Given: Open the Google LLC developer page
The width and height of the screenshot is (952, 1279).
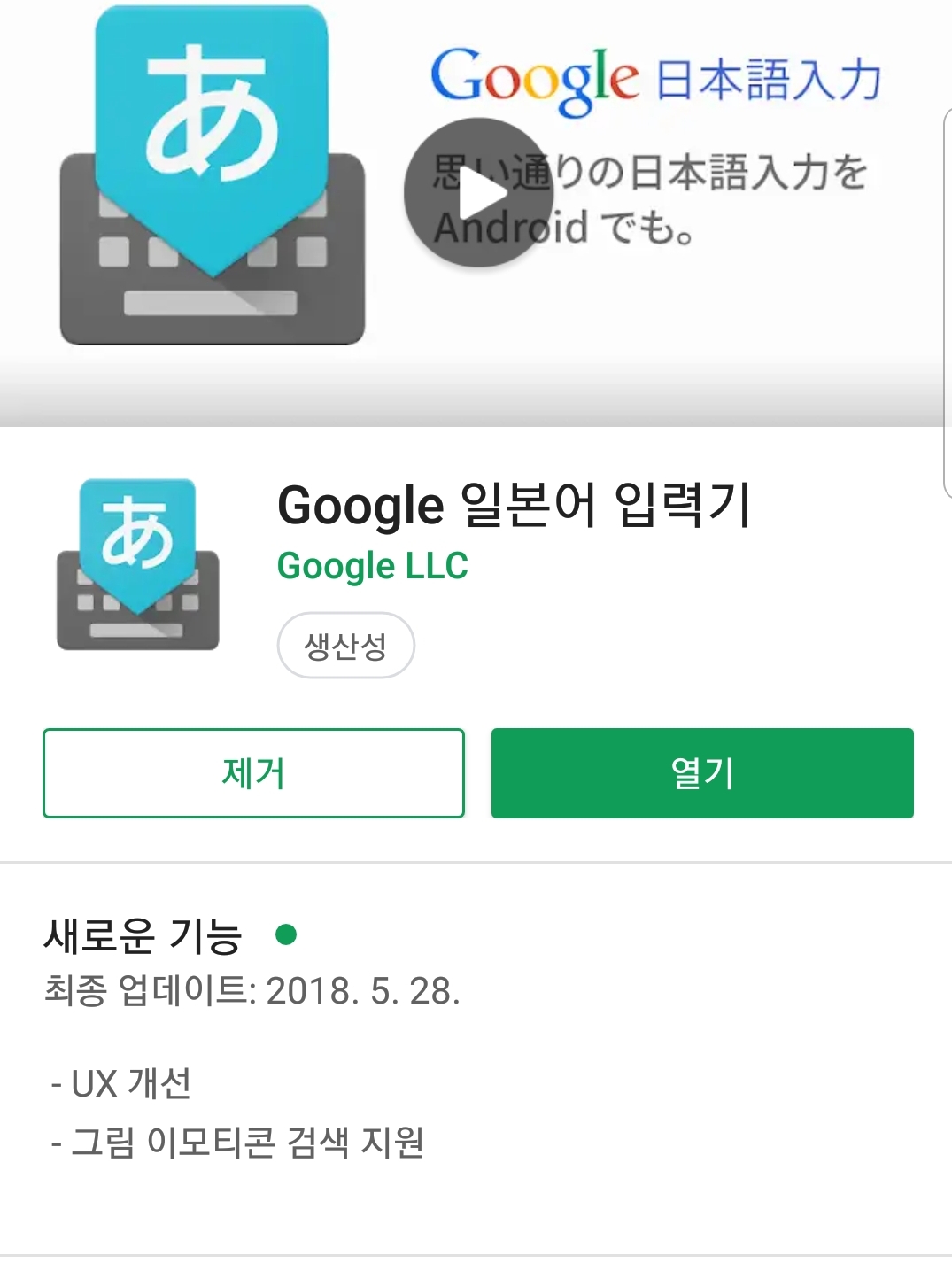Looking at the screenshot, I should tap(373, 566).
